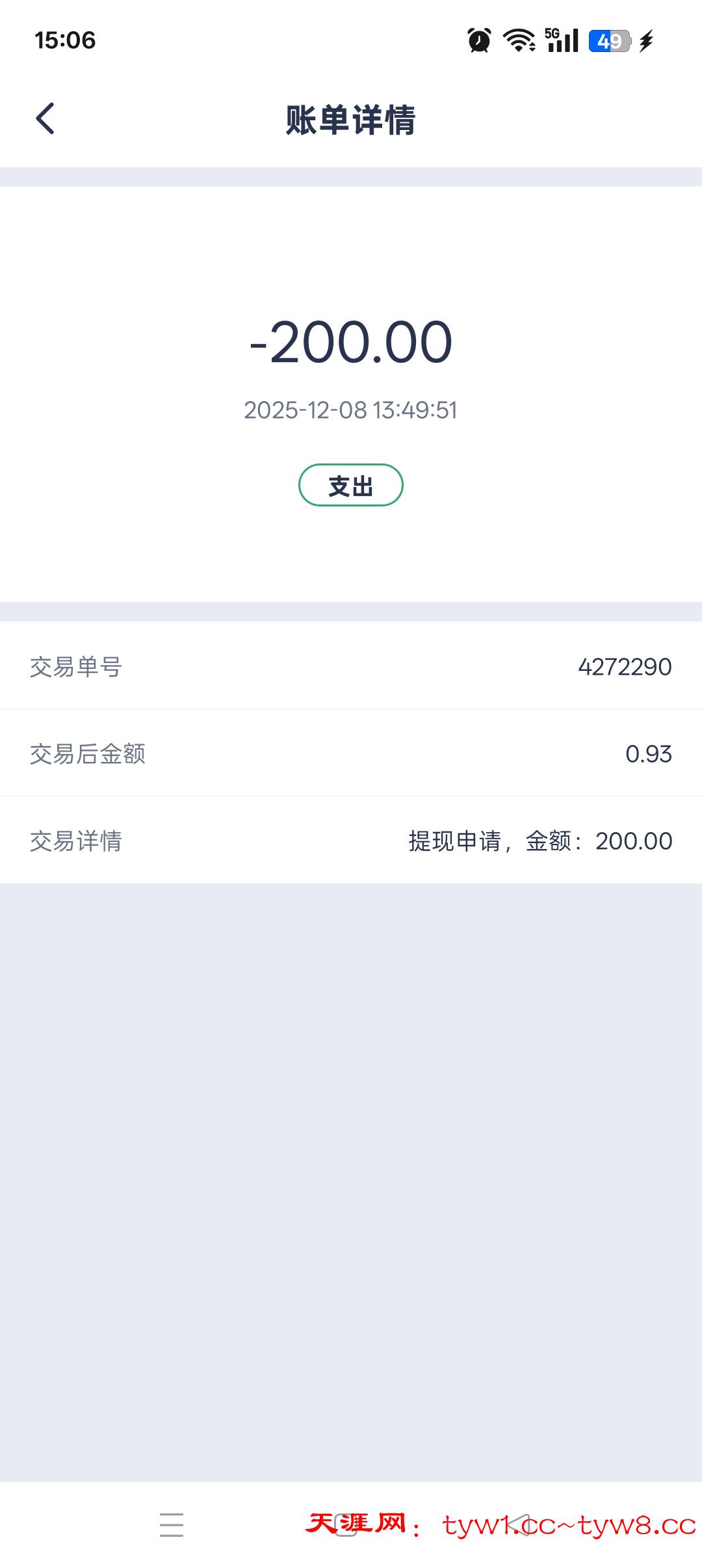This screenshot has height=1568, width=702.
Task: Open recent apps from the navigation bar
Action: coord(172,1524)
